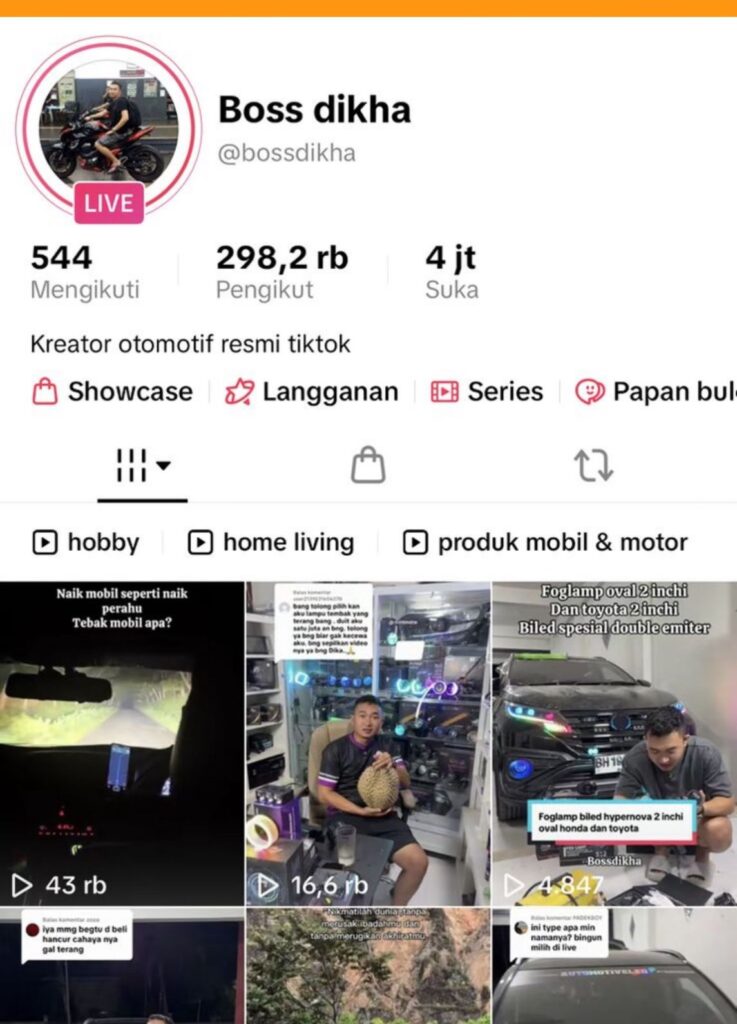Switch to the videos grid tab
The height and width of the screenshot is (1024, 737).
(142, 465)
